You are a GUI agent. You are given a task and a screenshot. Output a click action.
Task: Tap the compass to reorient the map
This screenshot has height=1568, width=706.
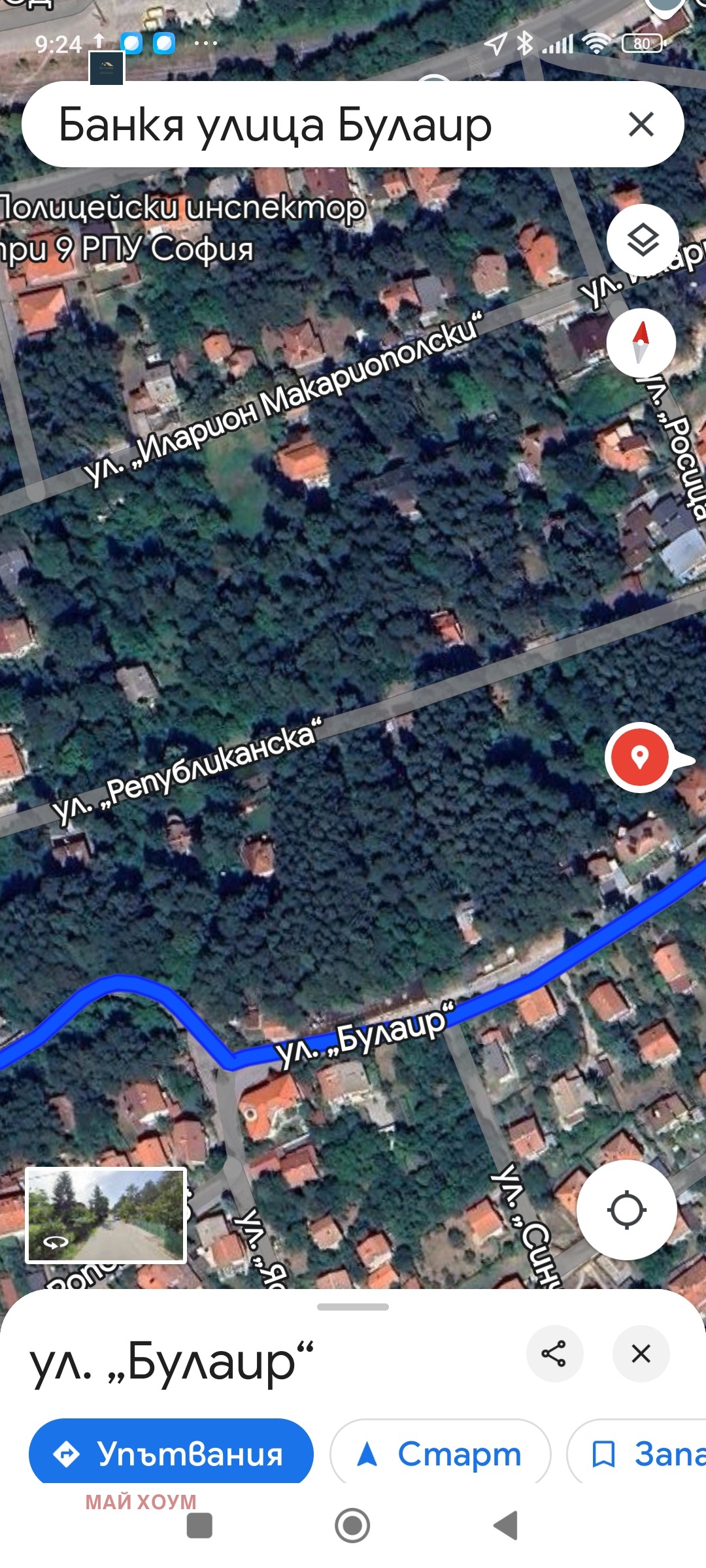point(641,342)
